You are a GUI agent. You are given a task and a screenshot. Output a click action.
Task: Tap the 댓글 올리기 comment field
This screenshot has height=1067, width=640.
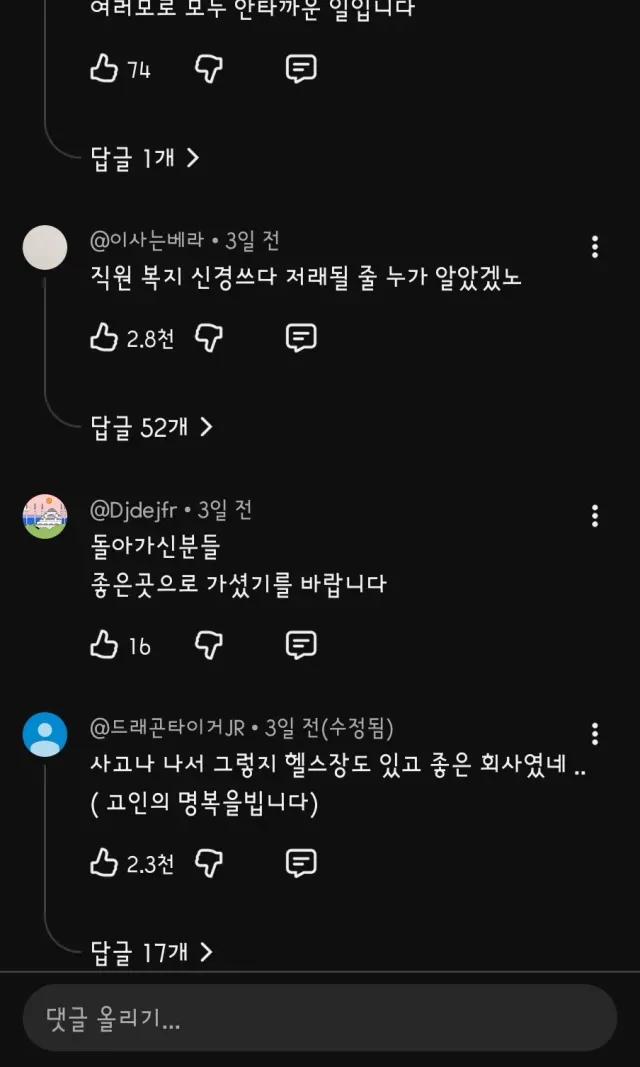319,1019
